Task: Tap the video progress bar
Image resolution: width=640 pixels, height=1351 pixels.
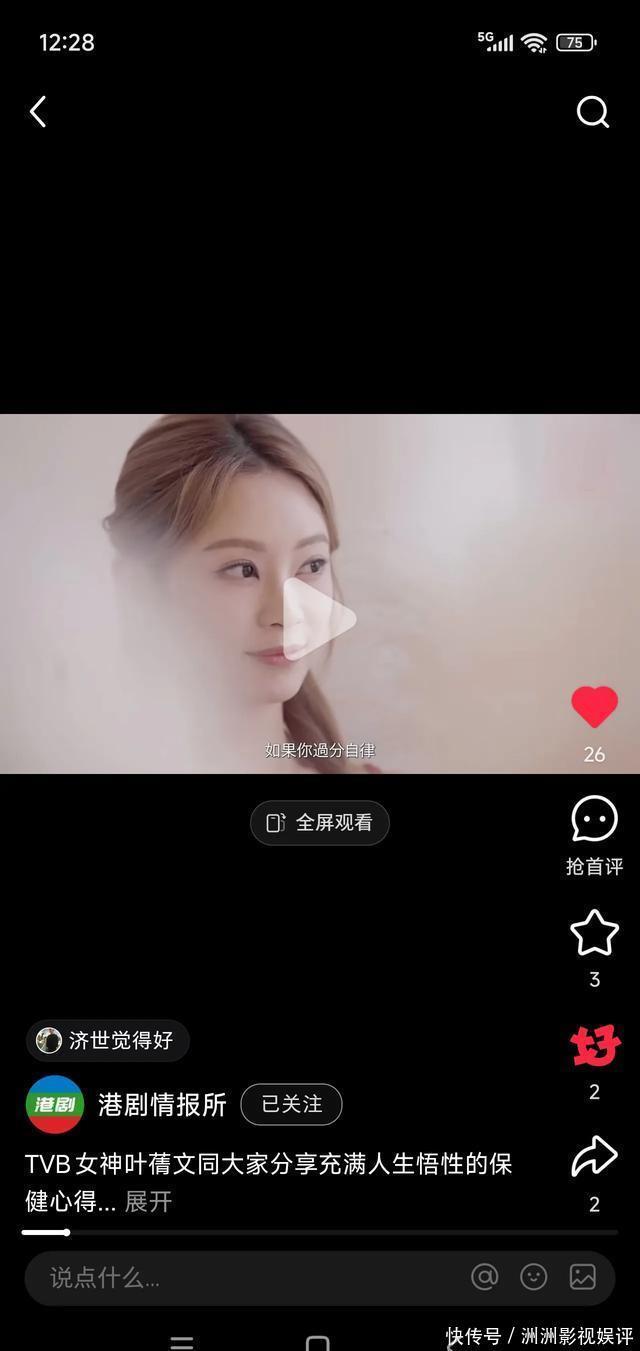Action: coord(320,1232)
